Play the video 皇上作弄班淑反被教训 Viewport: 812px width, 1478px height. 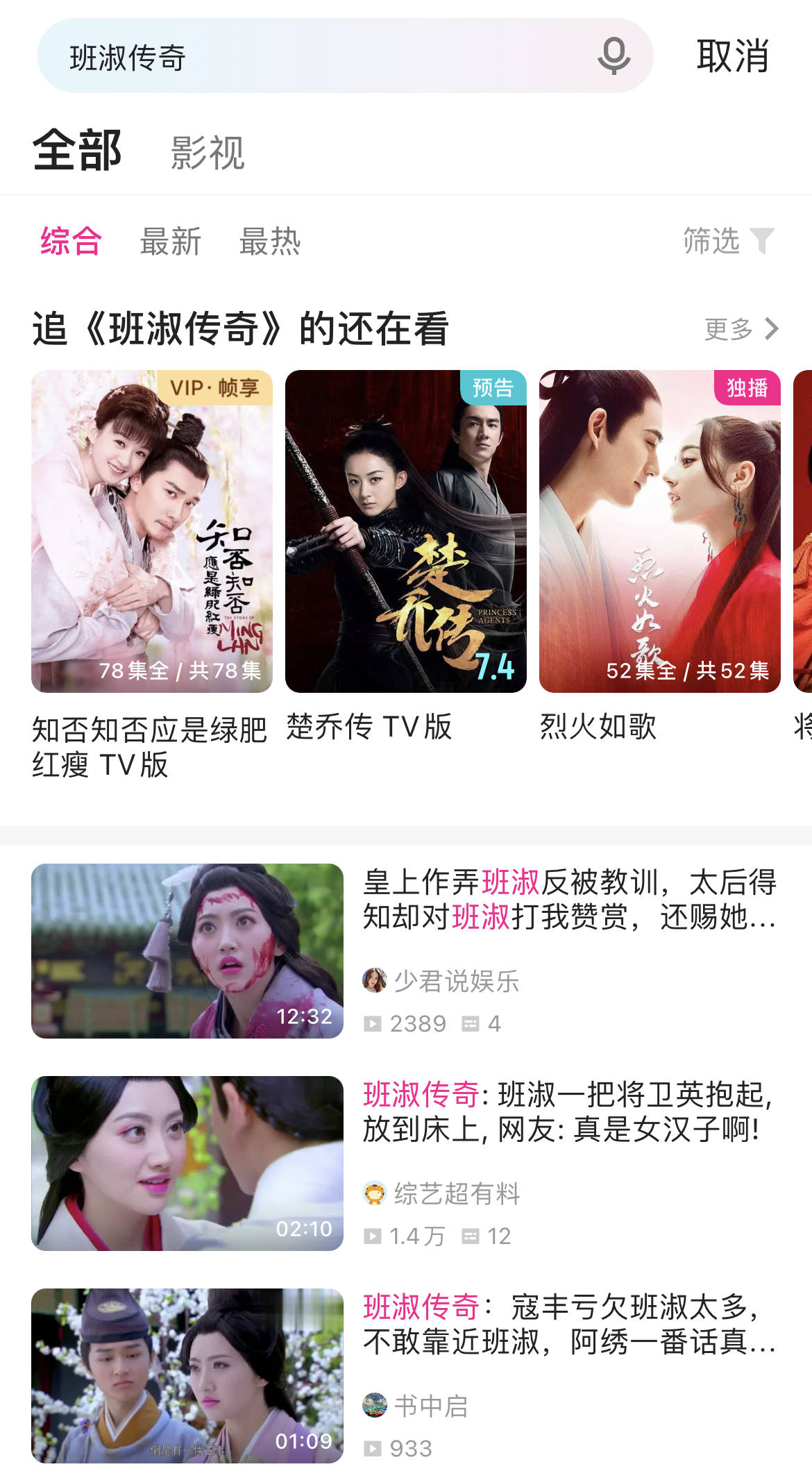pyautogui.click(x=187, y=950)
